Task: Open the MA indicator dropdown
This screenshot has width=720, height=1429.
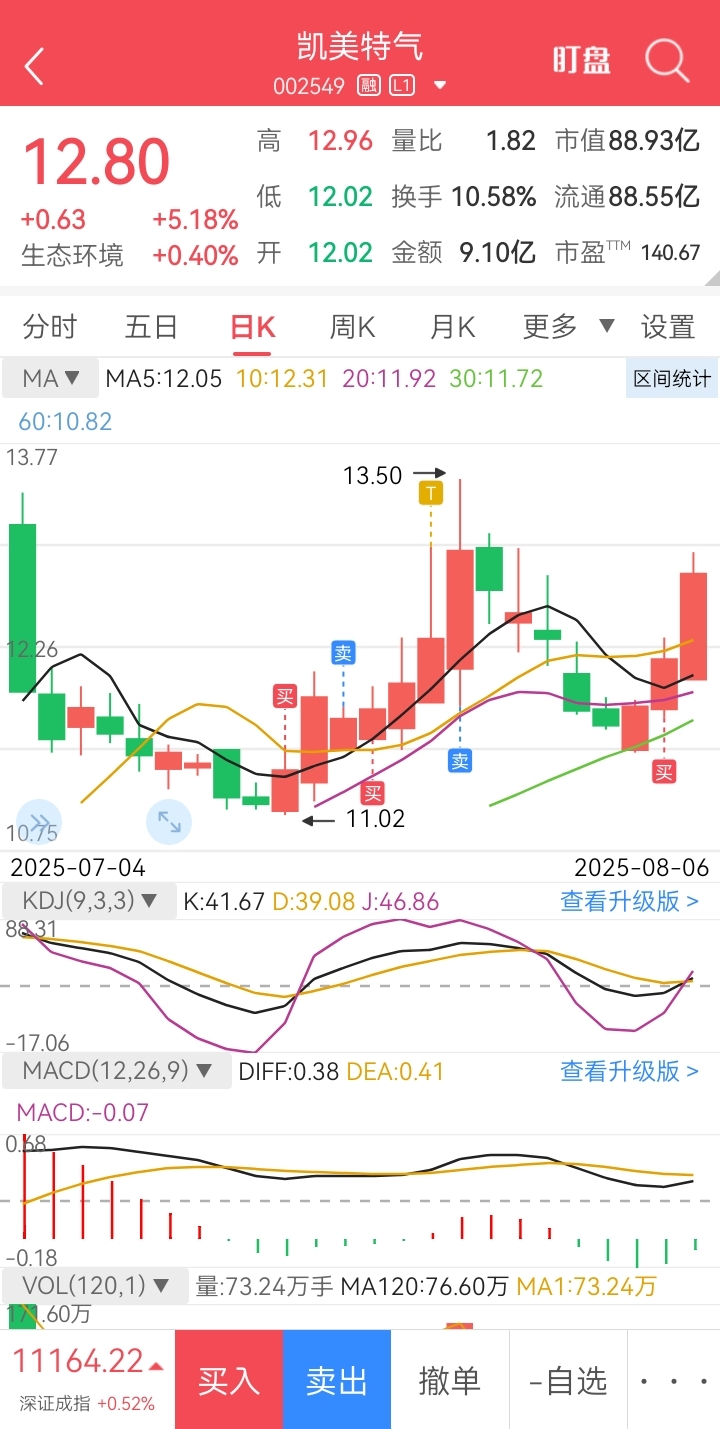Action: pos(51,378)
